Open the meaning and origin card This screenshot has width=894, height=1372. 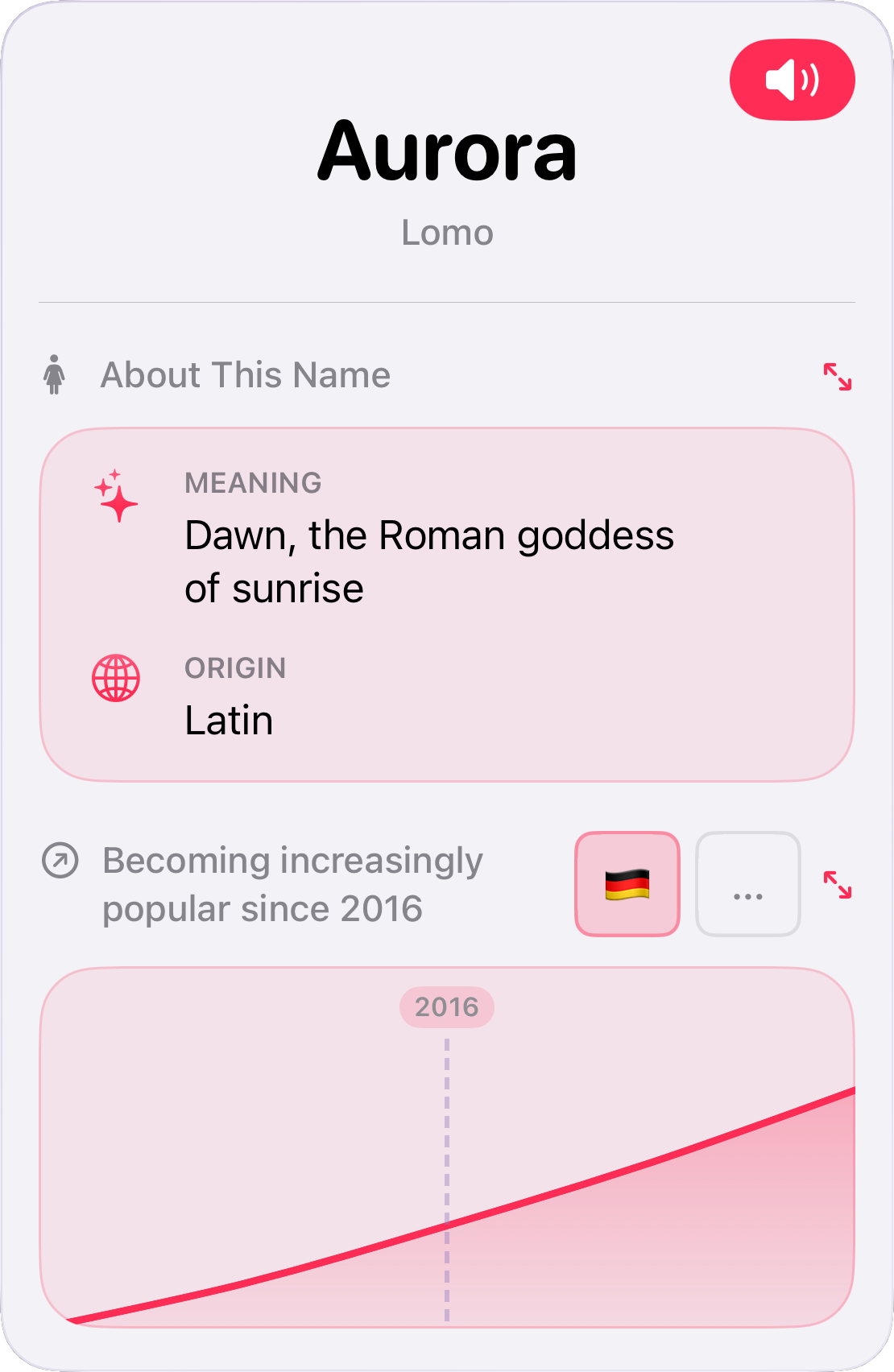click(447, 604)
